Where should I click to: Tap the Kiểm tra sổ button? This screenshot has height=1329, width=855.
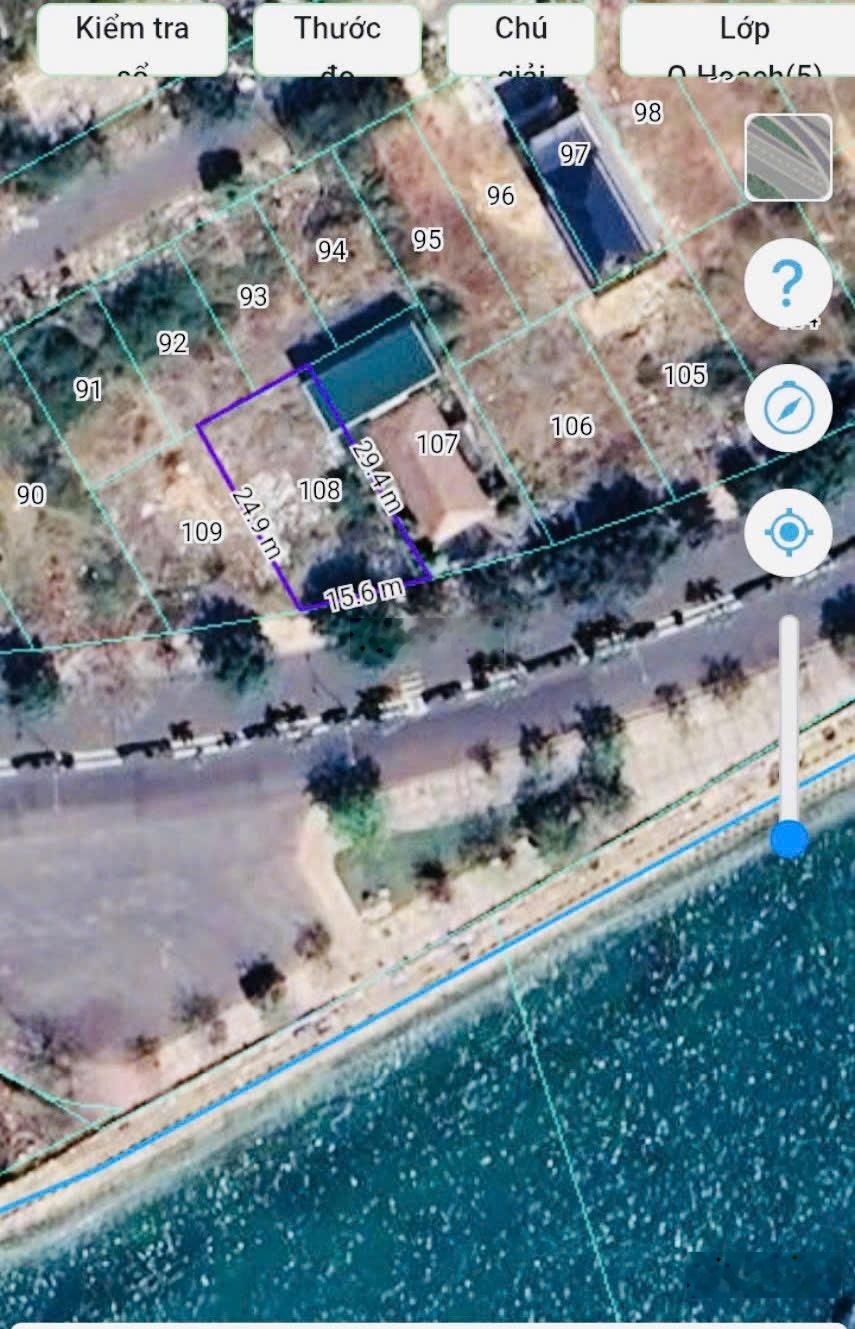click(132, 40)
